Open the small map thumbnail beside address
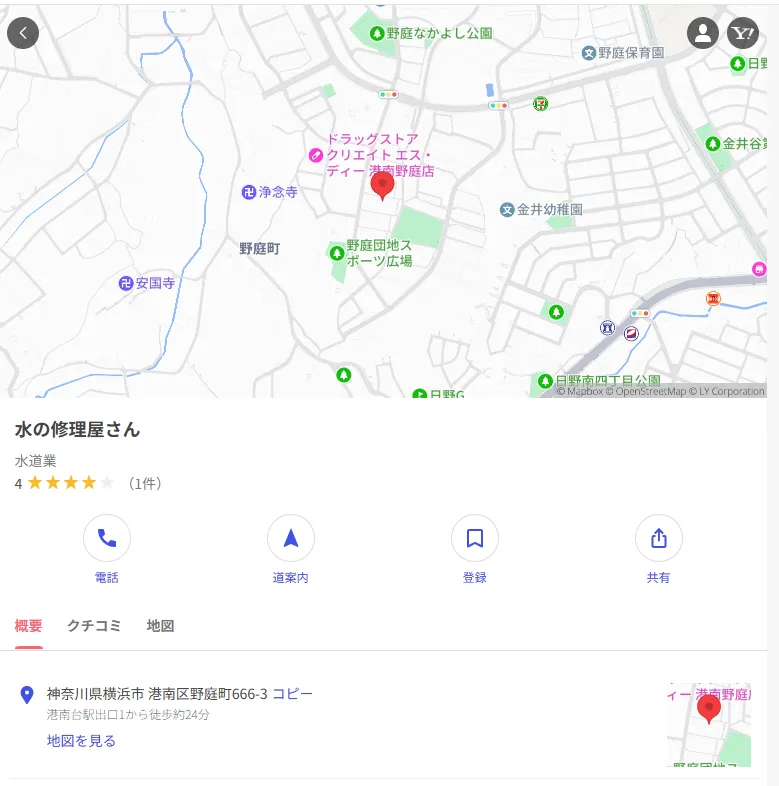Viewport: 779px width, 786px height. tap(709, 725)
